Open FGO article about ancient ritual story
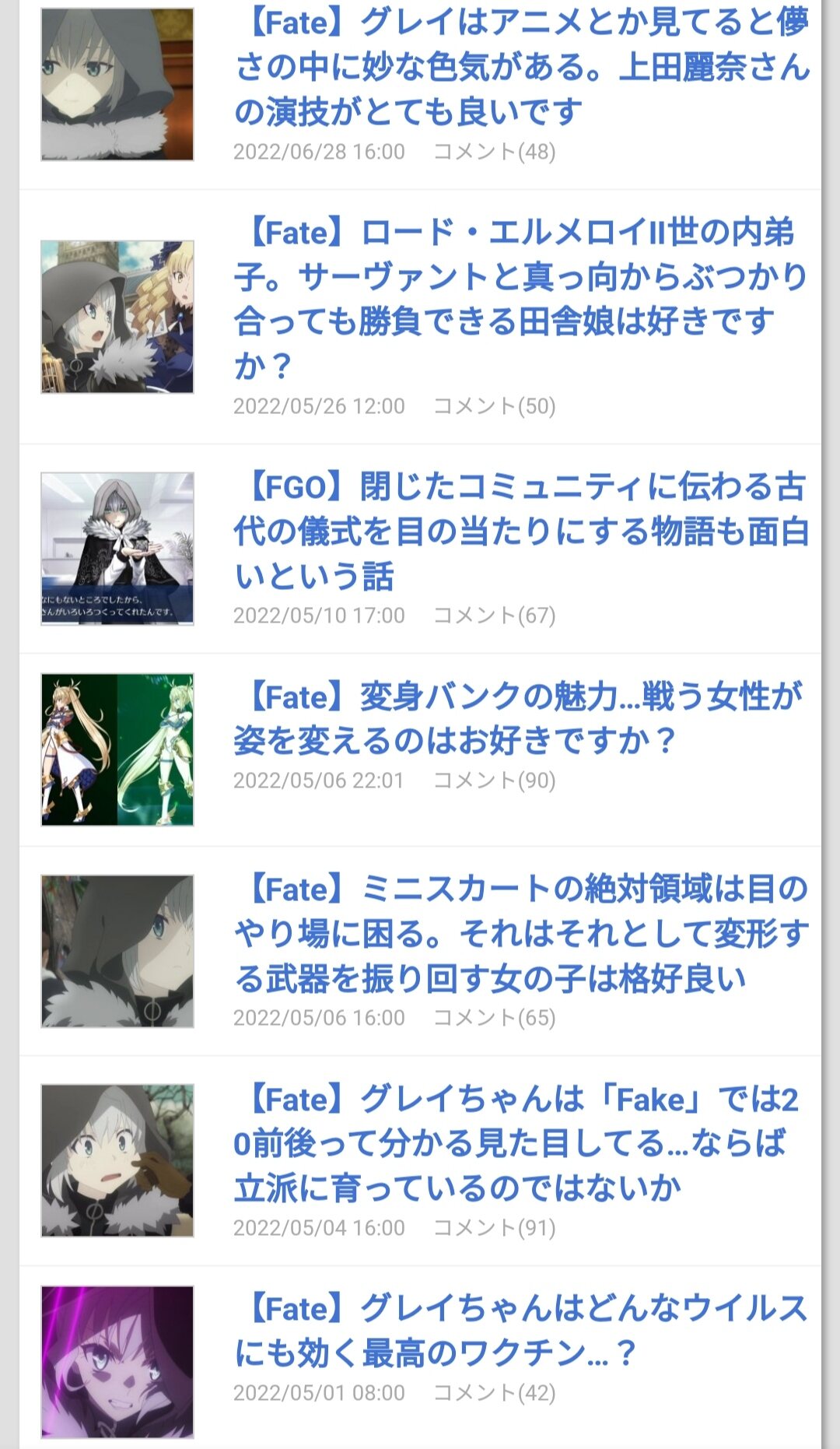 click(x=521, y=531)
